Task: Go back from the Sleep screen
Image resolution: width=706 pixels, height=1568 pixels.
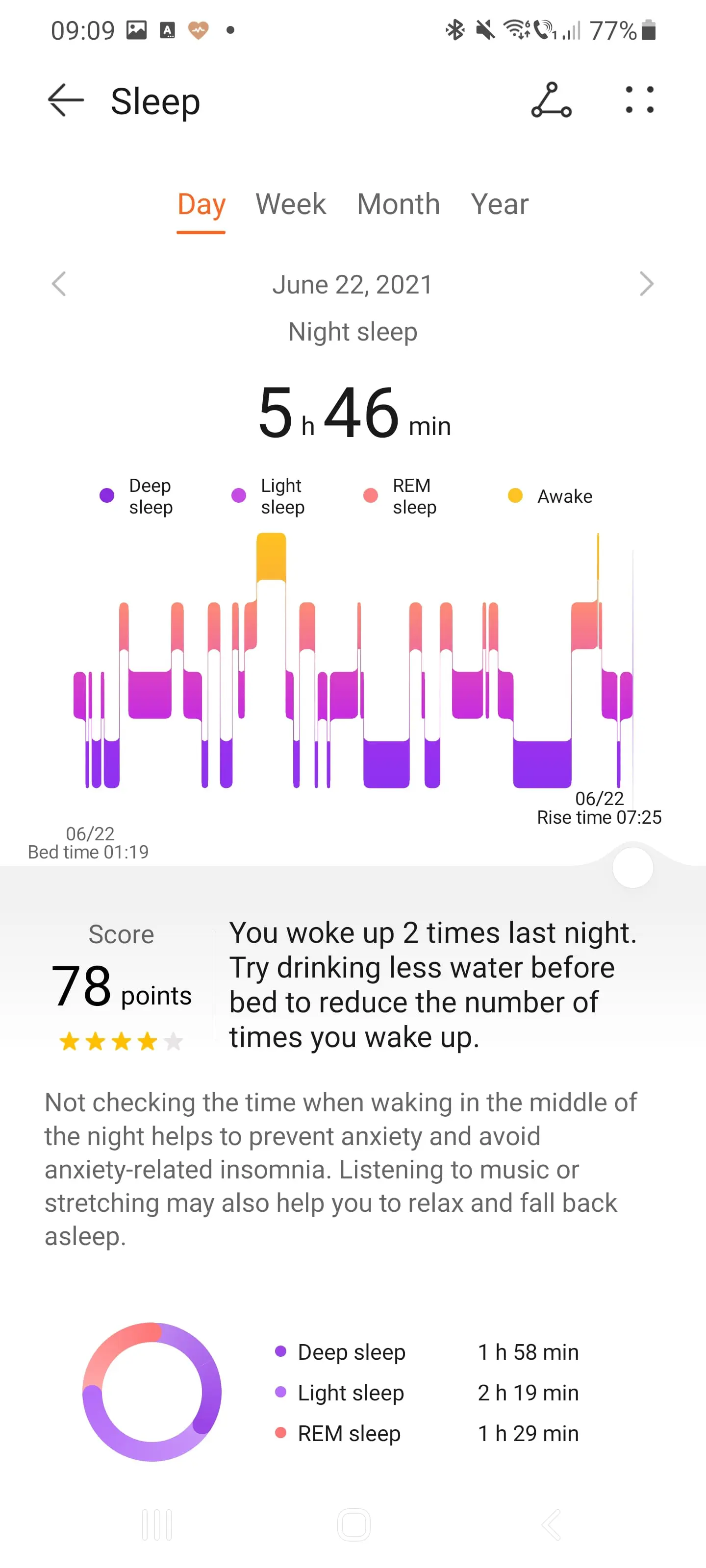Action: pyautogui.click(x=66, y=100)
